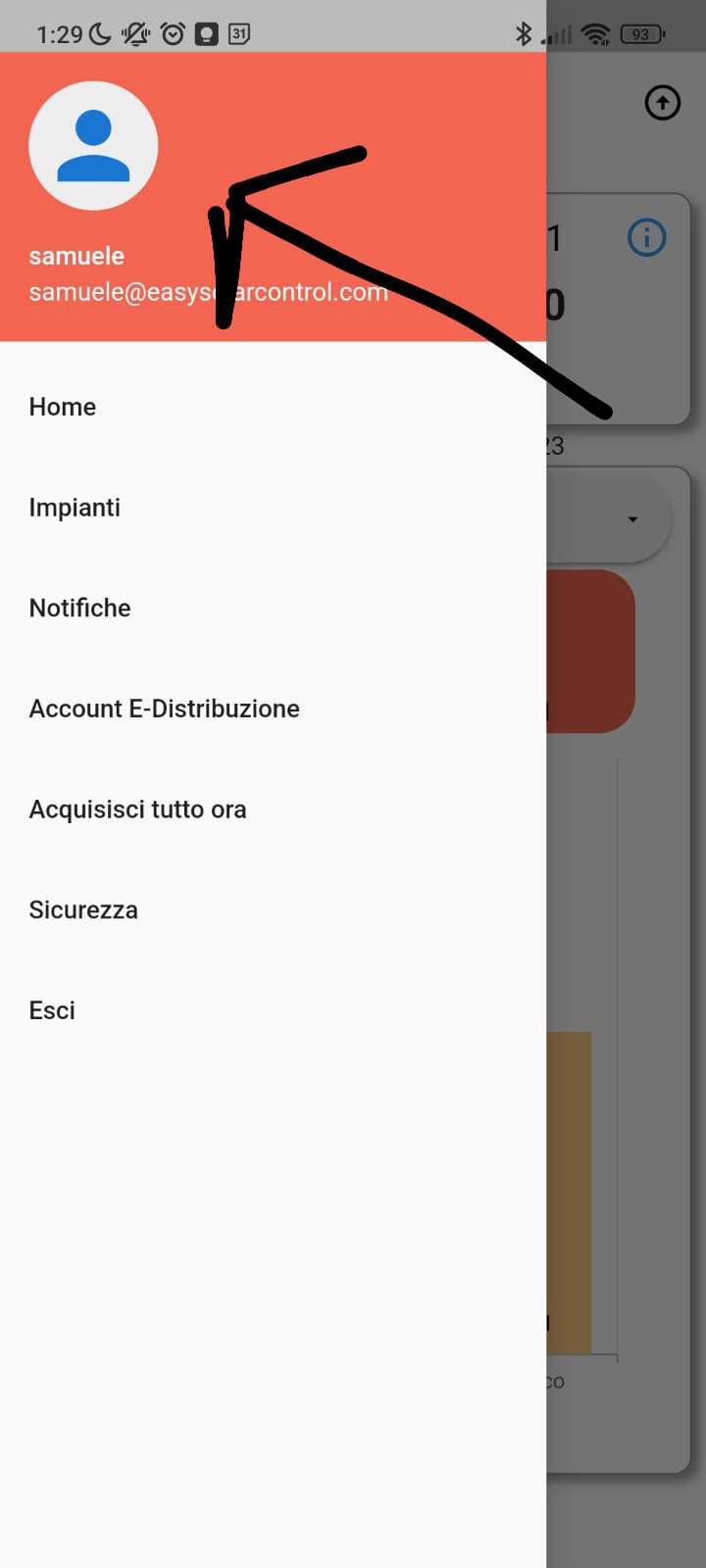Screen dimensions: 706x1568
Task: Tap Acquisisci tutto ora
Action: pos(273,809)
